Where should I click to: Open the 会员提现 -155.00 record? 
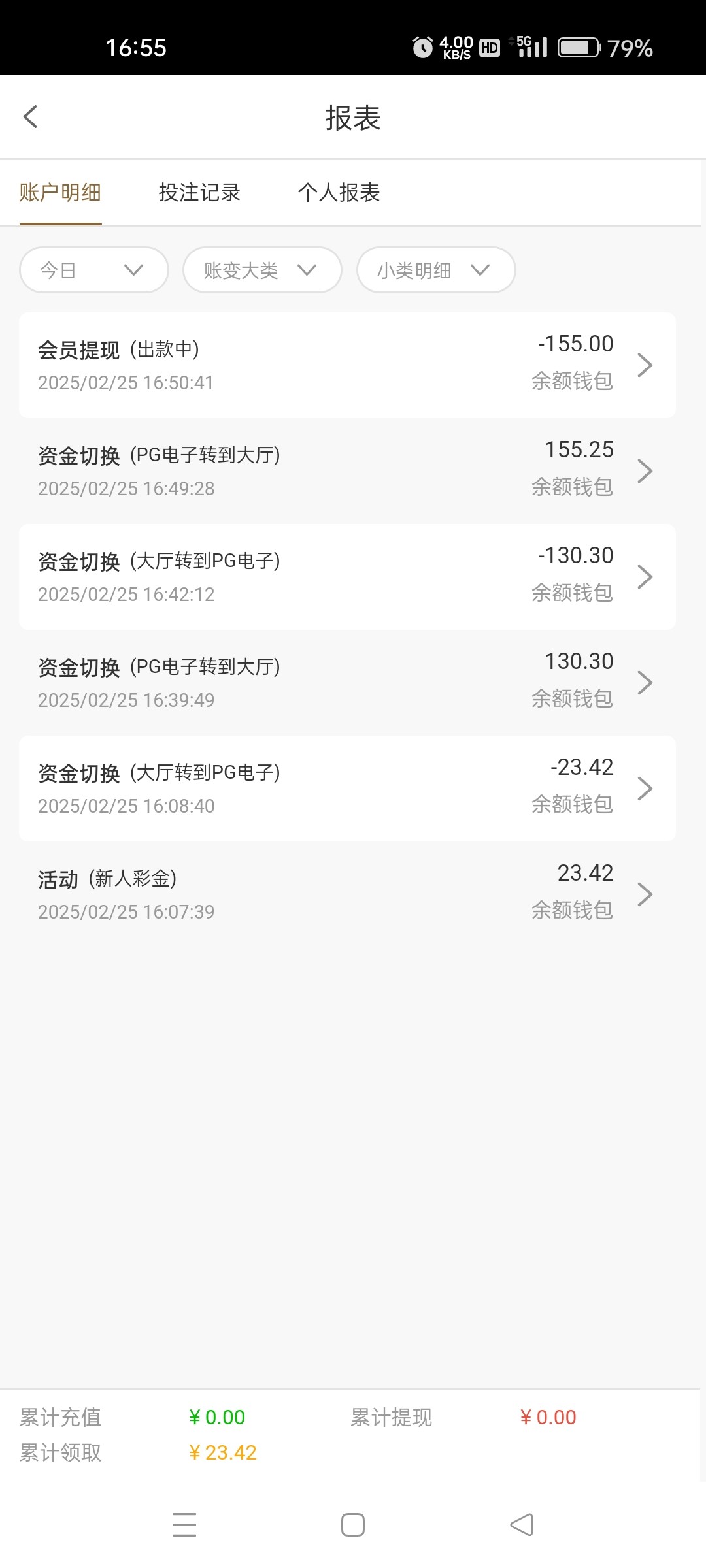coord(347,365)
